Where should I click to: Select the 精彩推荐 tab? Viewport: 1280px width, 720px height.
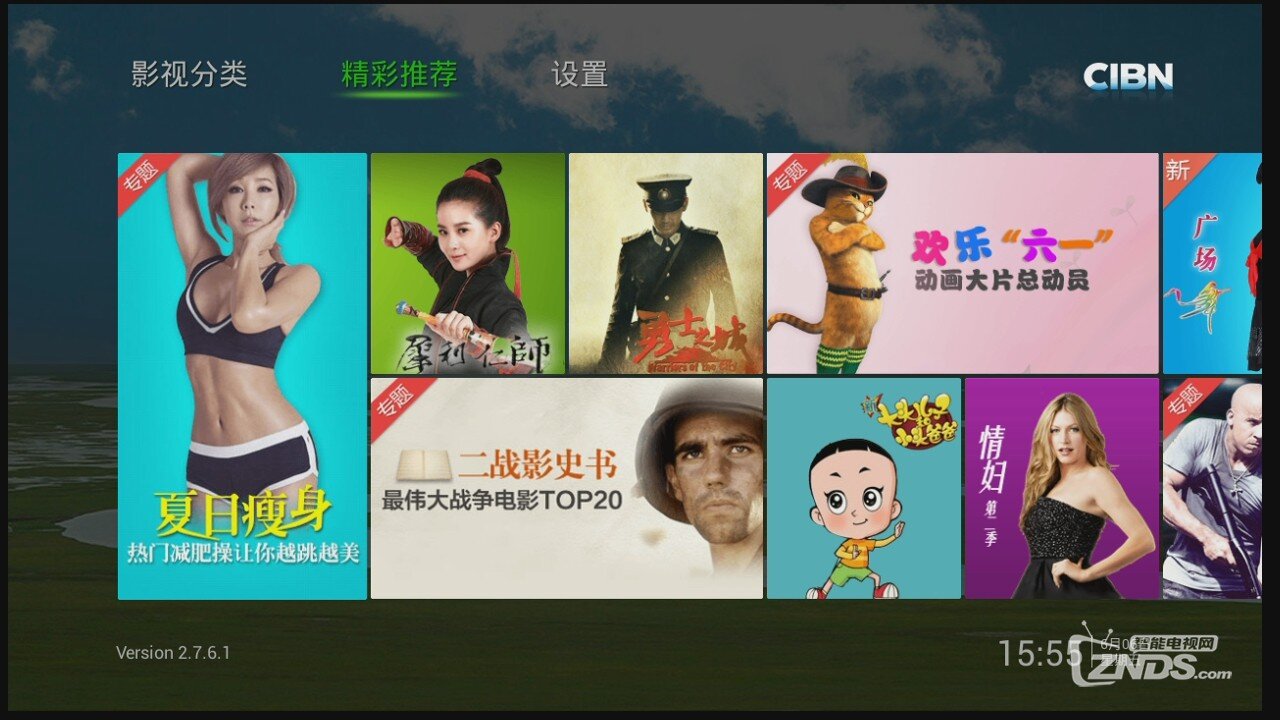click(399, 75)
